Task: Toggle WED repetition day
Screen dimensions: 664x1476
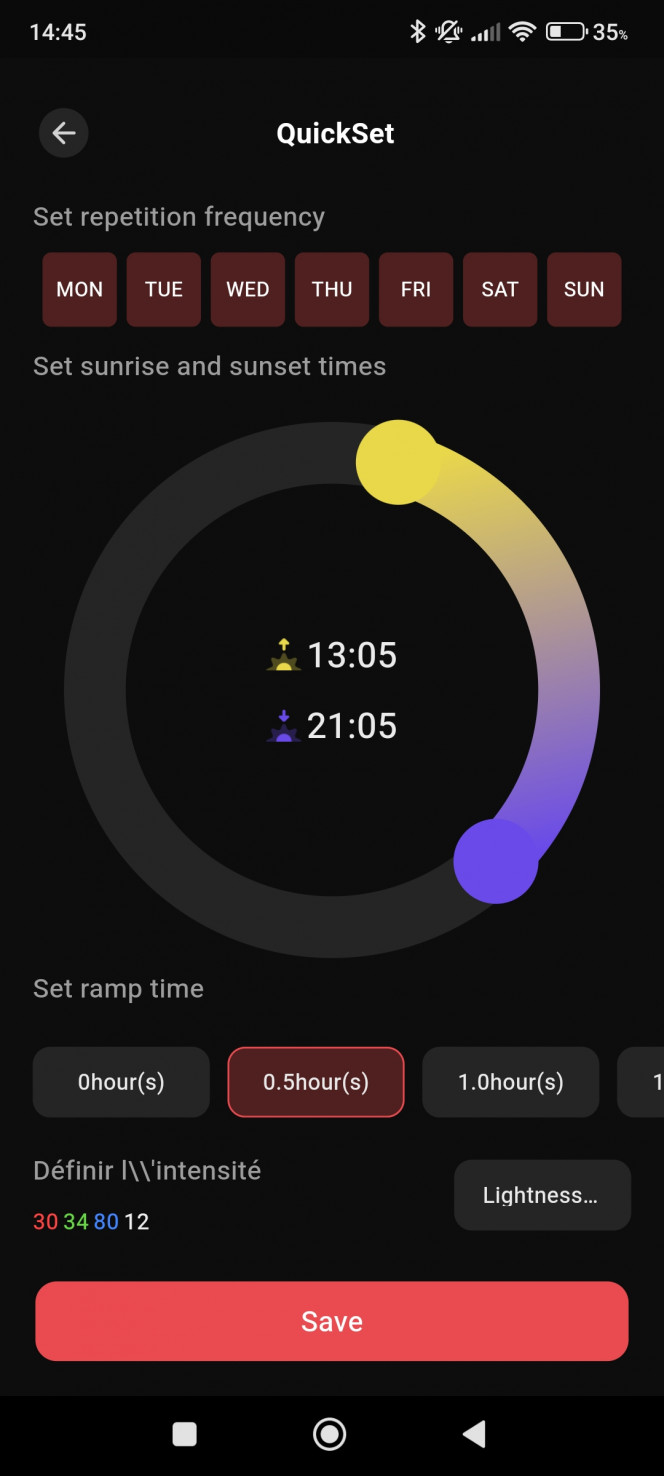Action: click(x=248, y=289)
